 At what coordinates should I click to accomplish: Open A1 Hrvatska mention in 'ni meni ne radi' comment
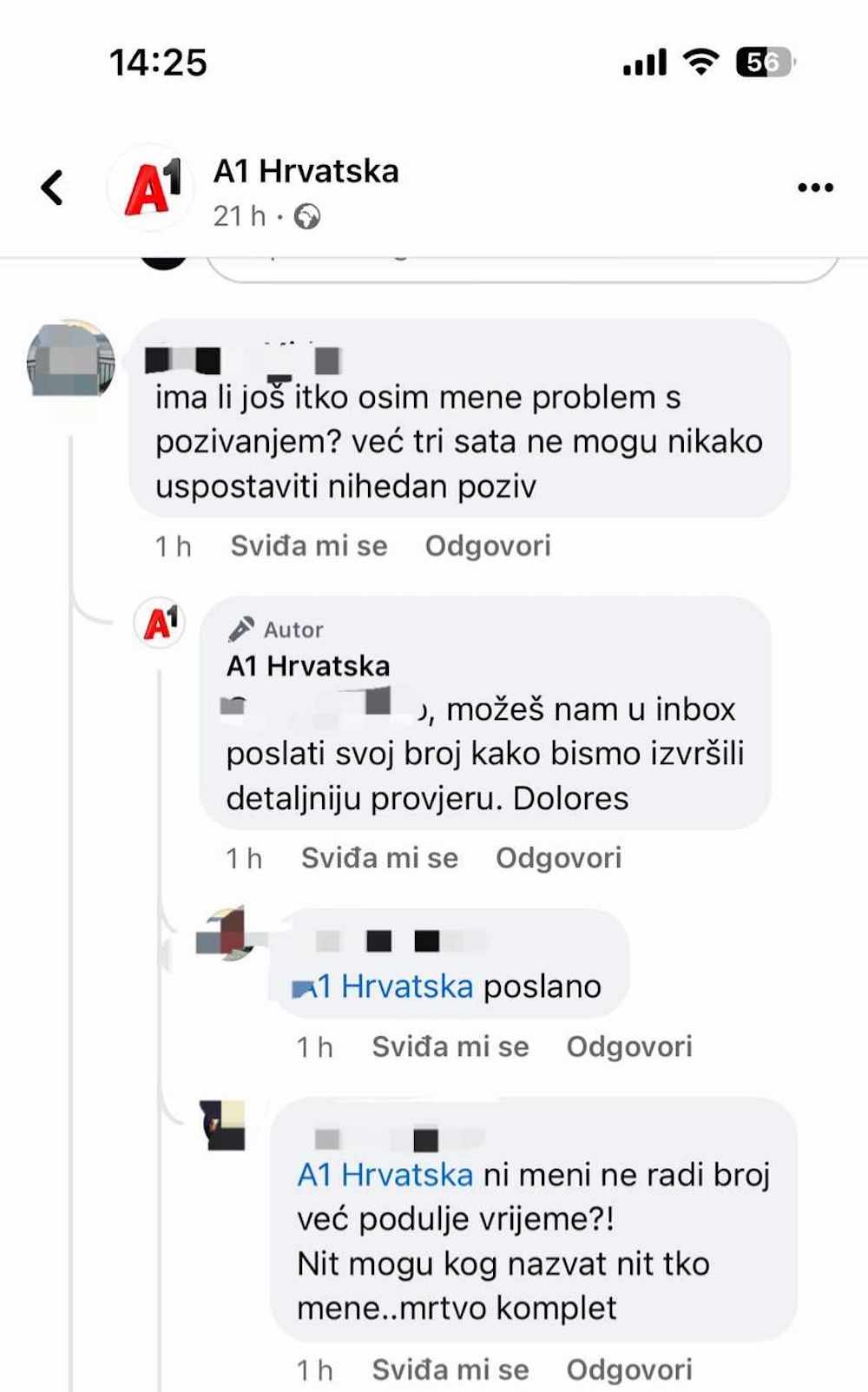[x=385, y=1175]
